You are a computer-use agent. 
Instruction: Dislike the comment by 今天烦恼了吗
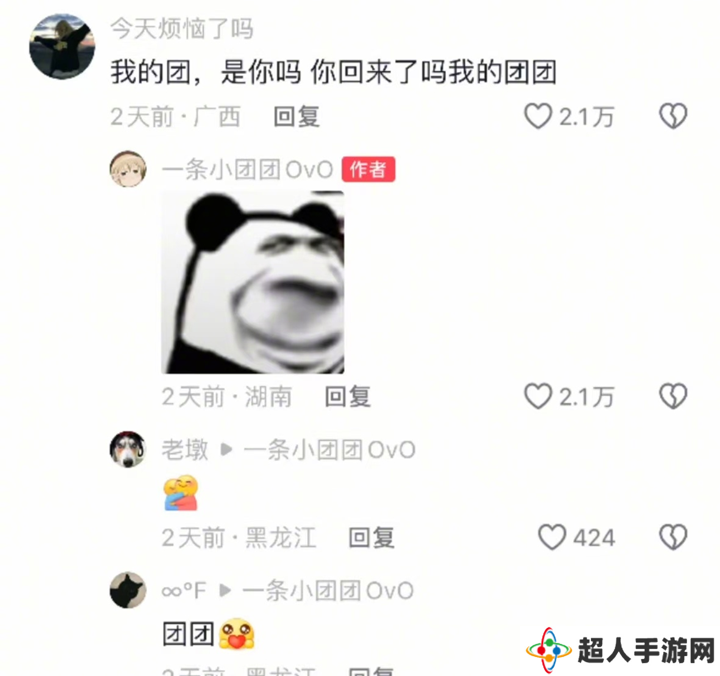tap(673, 116)
